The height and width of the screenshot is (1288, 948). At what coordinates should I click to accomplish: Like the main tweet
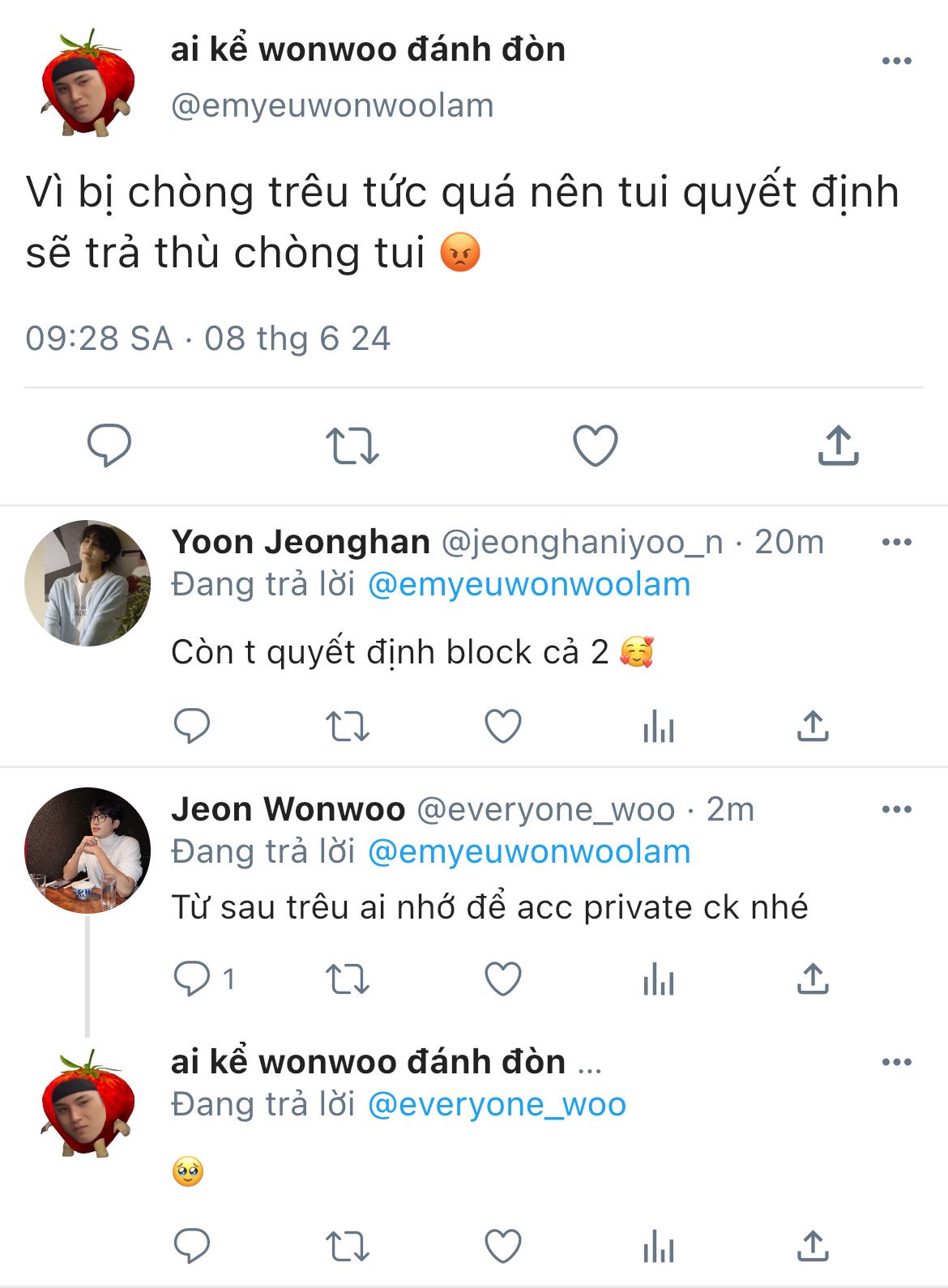[596, 446]
